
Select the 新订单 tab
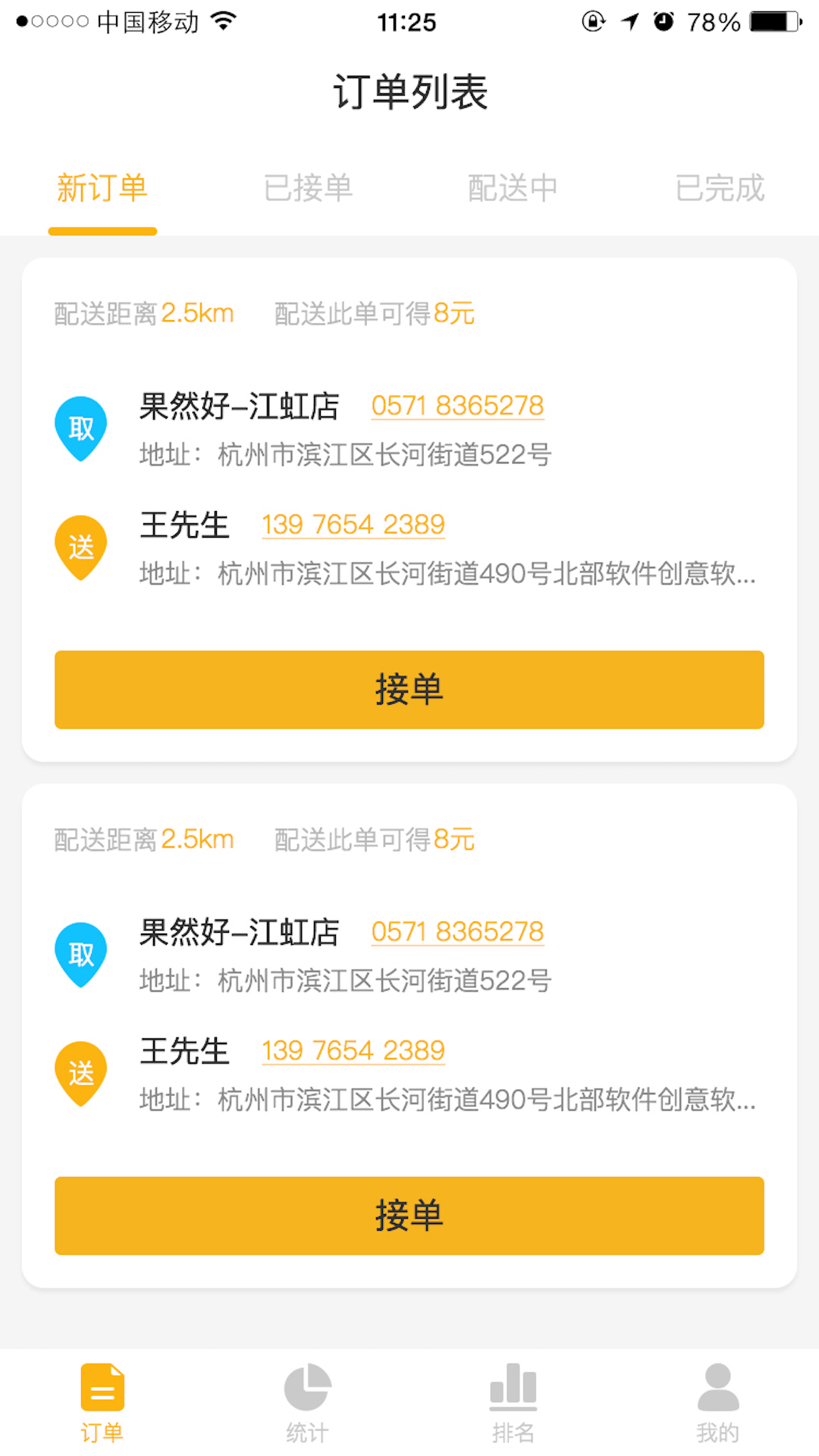point(102,188)
